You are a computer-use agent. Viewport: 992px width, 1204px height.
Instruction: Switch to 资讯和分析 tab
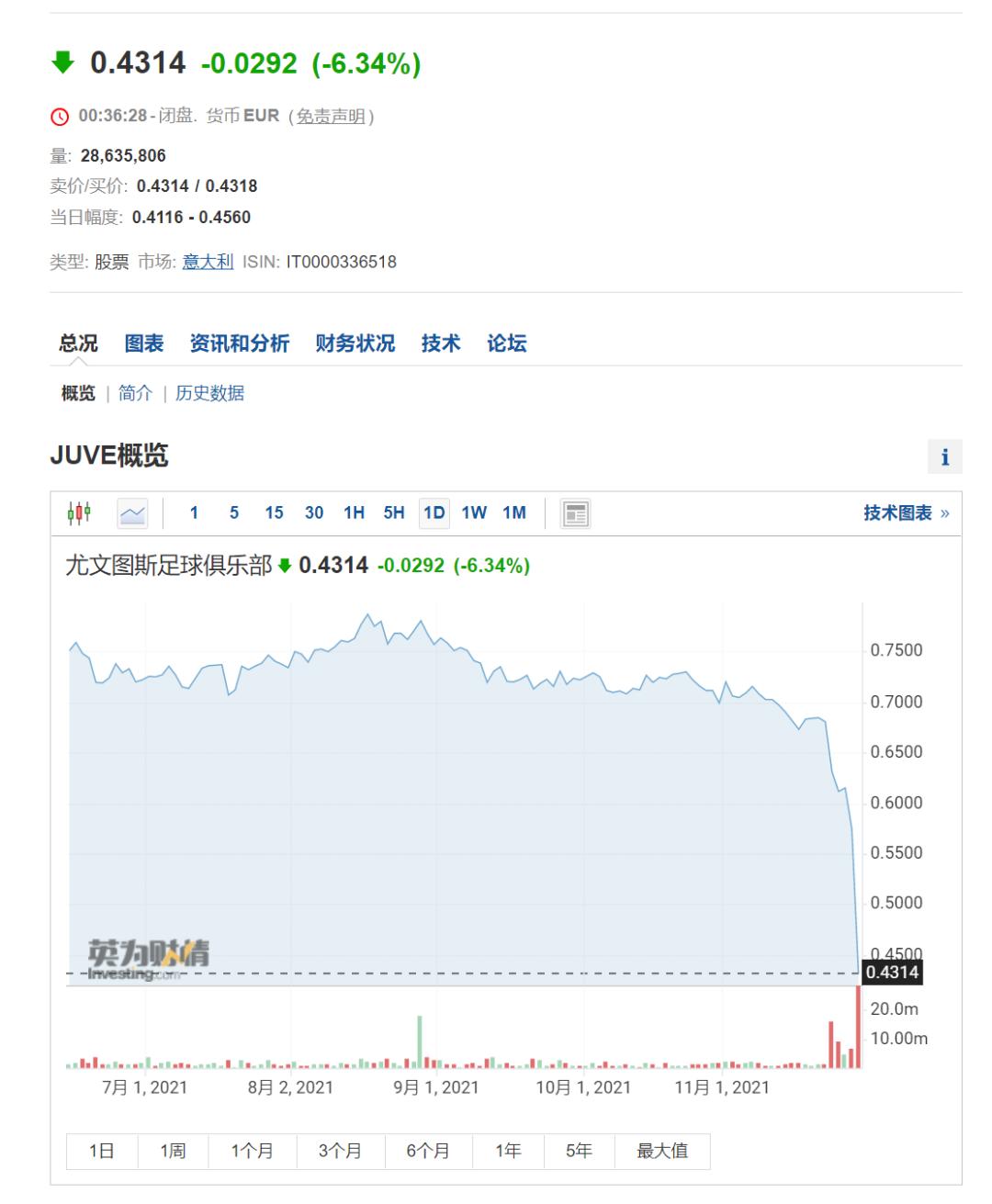[239, 343]
